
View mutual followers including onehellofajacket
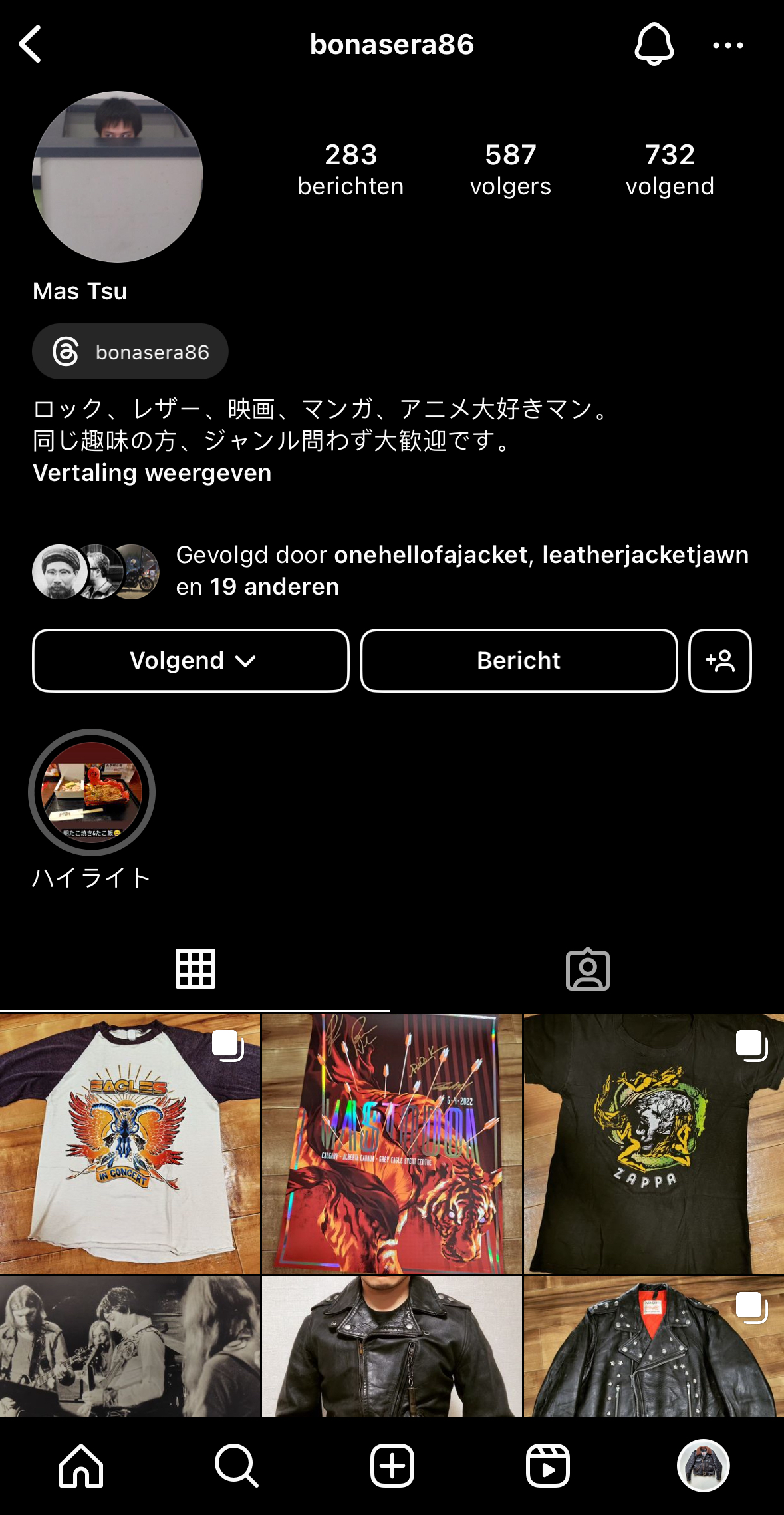(392, 571)
